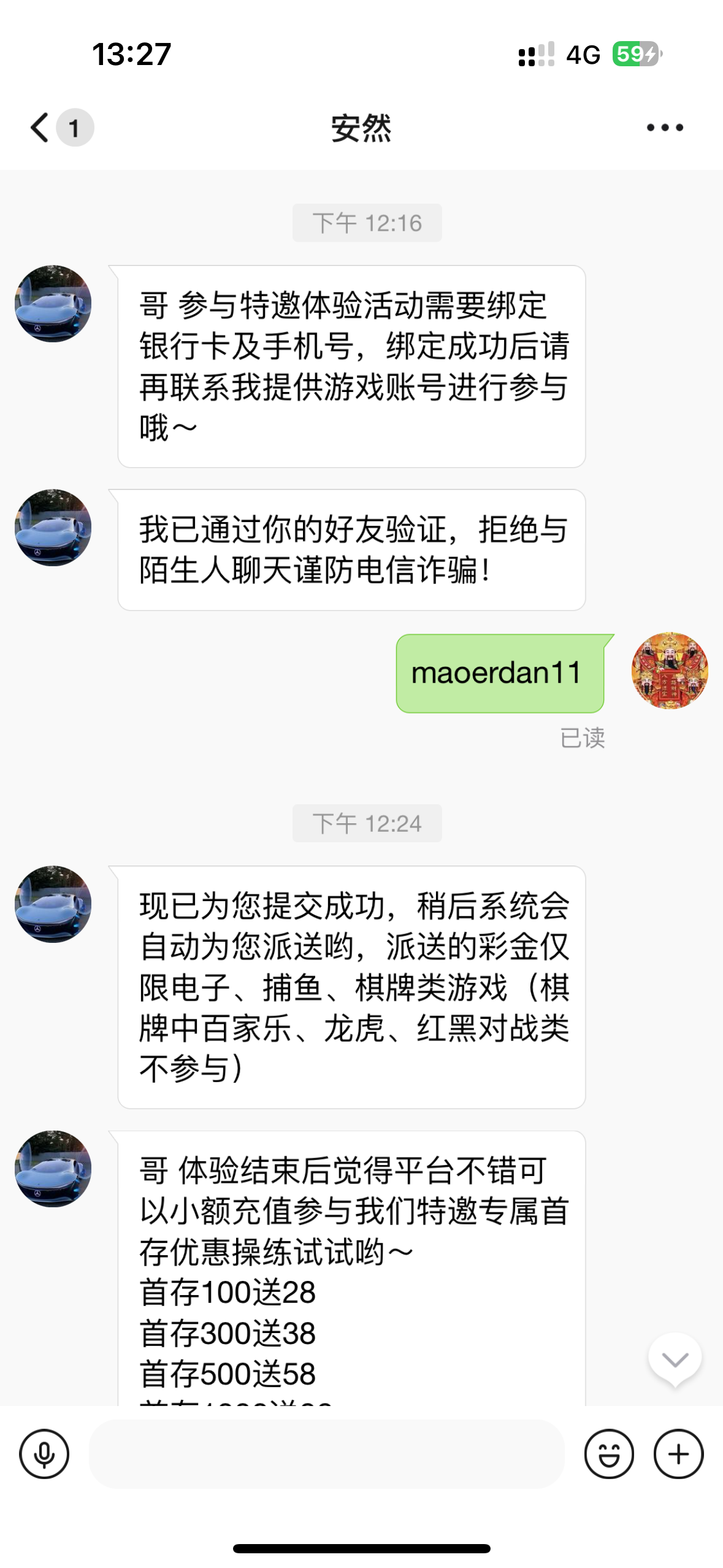Open the plus attachment menu

click(x=678, y=1454)
